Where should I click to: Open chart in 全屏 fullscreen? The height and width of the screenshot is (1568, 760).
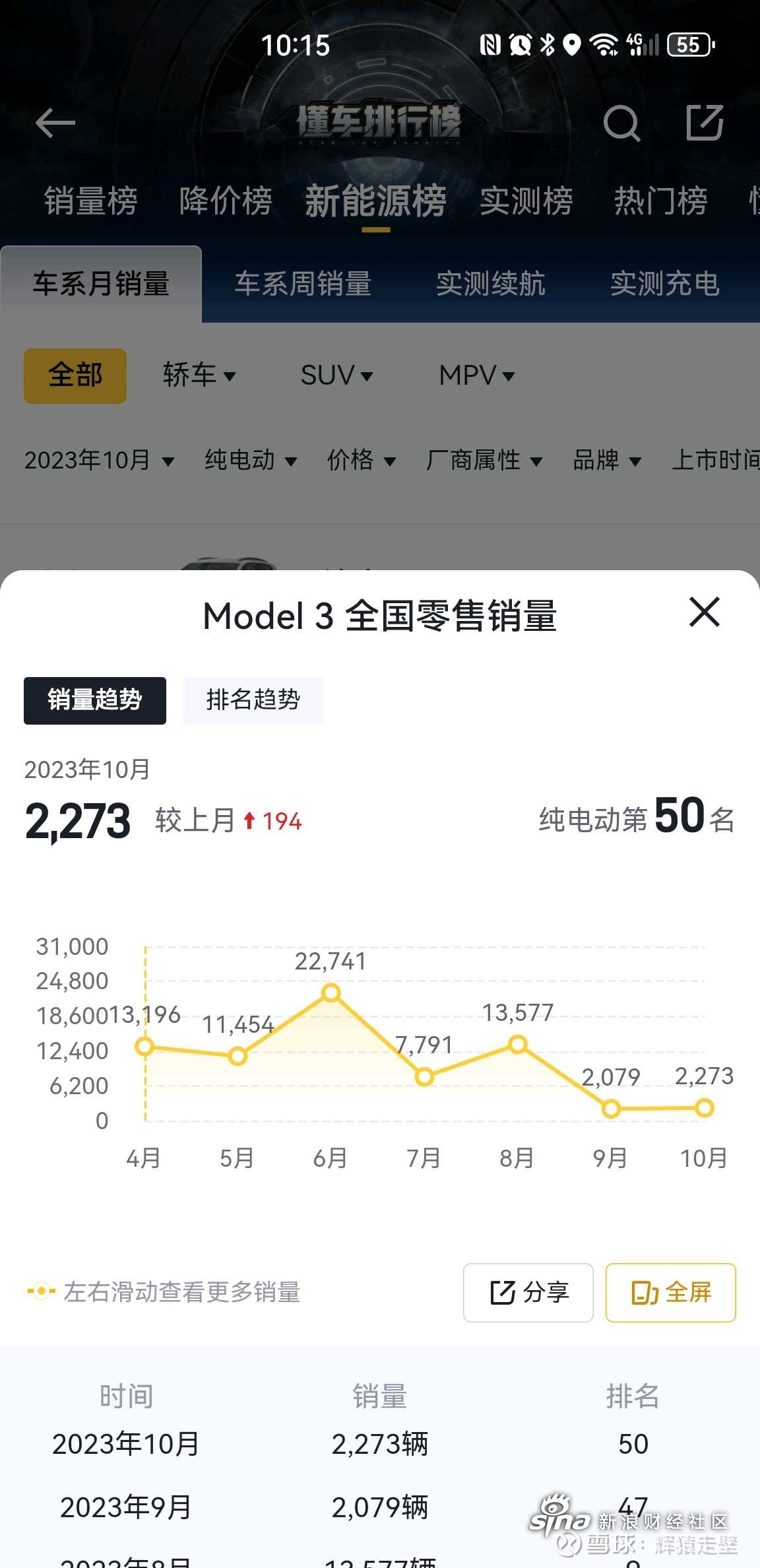[x=670, y=1292]
